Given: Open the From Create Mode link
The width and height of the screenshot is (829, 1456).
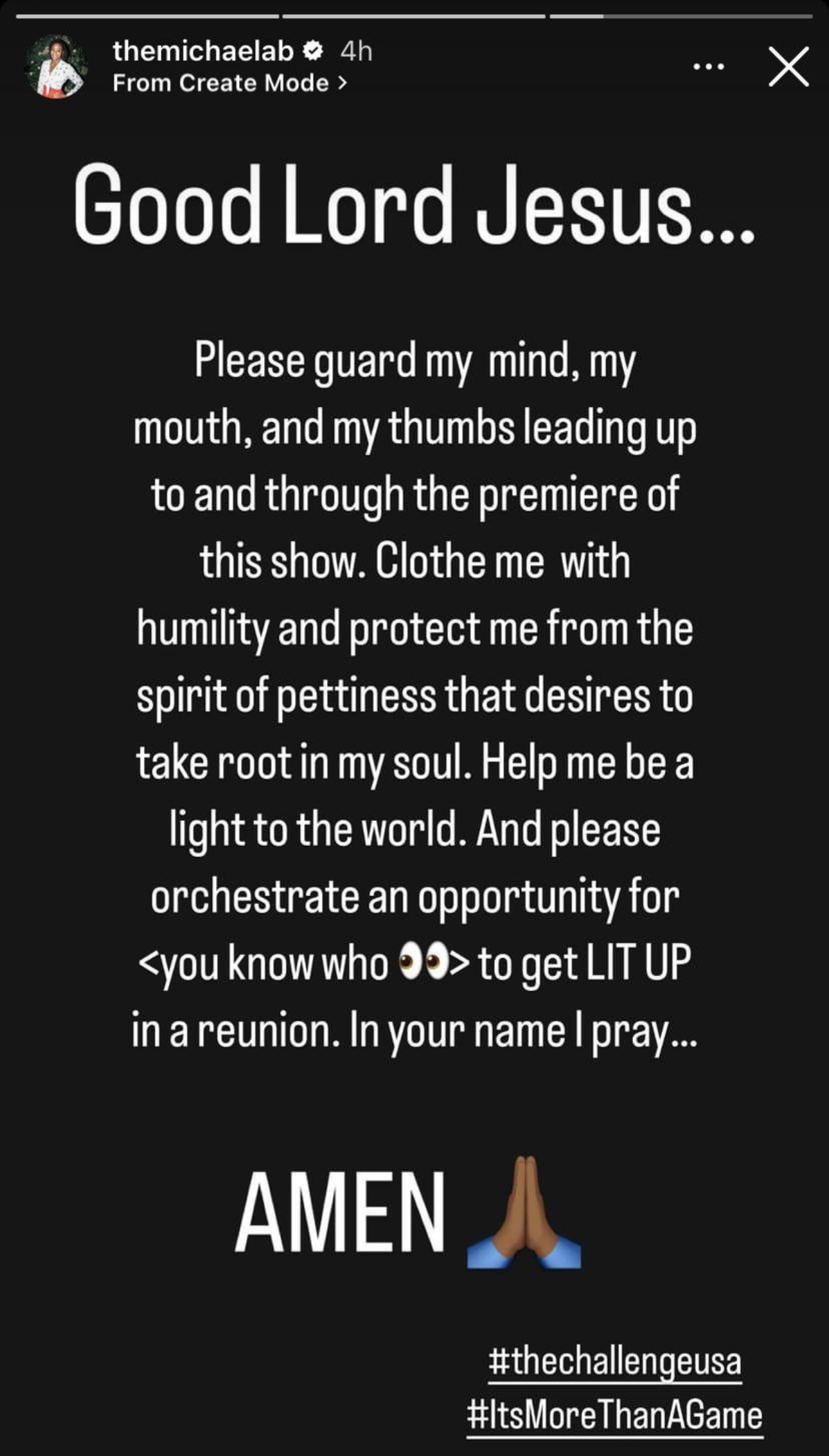Looking at the screenshot, I should coord(230,83).
